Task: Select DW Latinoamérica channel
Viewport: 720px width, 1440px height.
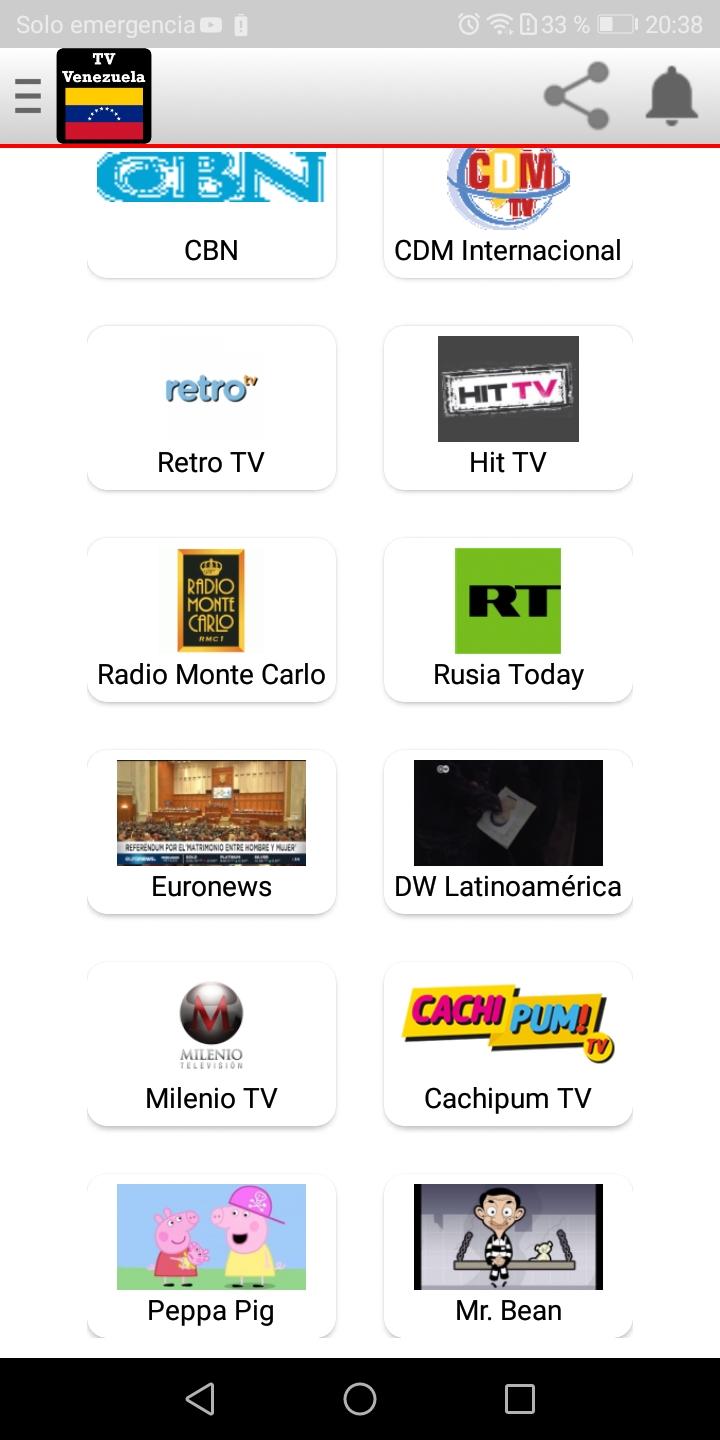Action: [x=508, y=832]
